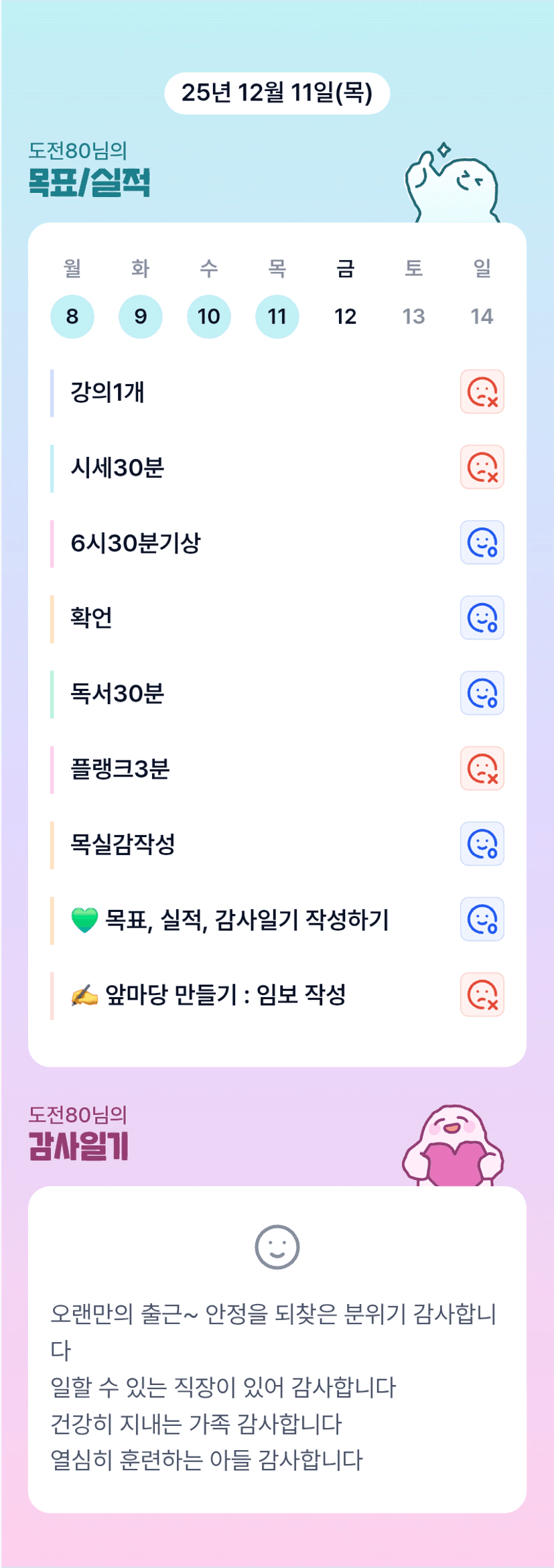This screenshot has height=1568, width=554.
Task: Open the 25년 12월 11일(목) date pill
Action: 277,93
